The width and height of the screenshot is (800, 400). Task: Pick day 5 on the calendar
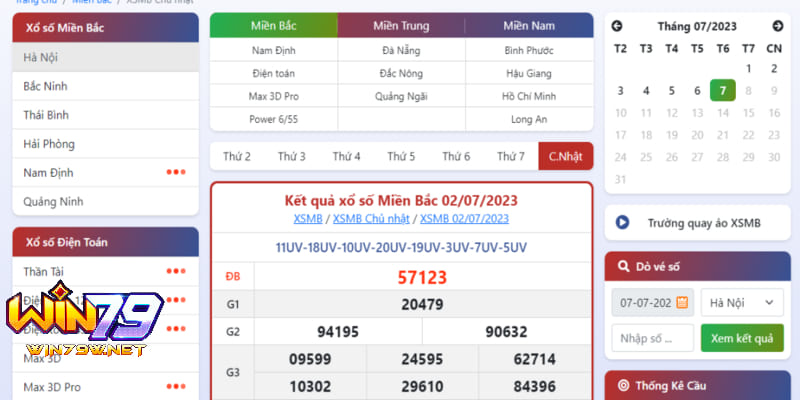click(x=671, y=91)
